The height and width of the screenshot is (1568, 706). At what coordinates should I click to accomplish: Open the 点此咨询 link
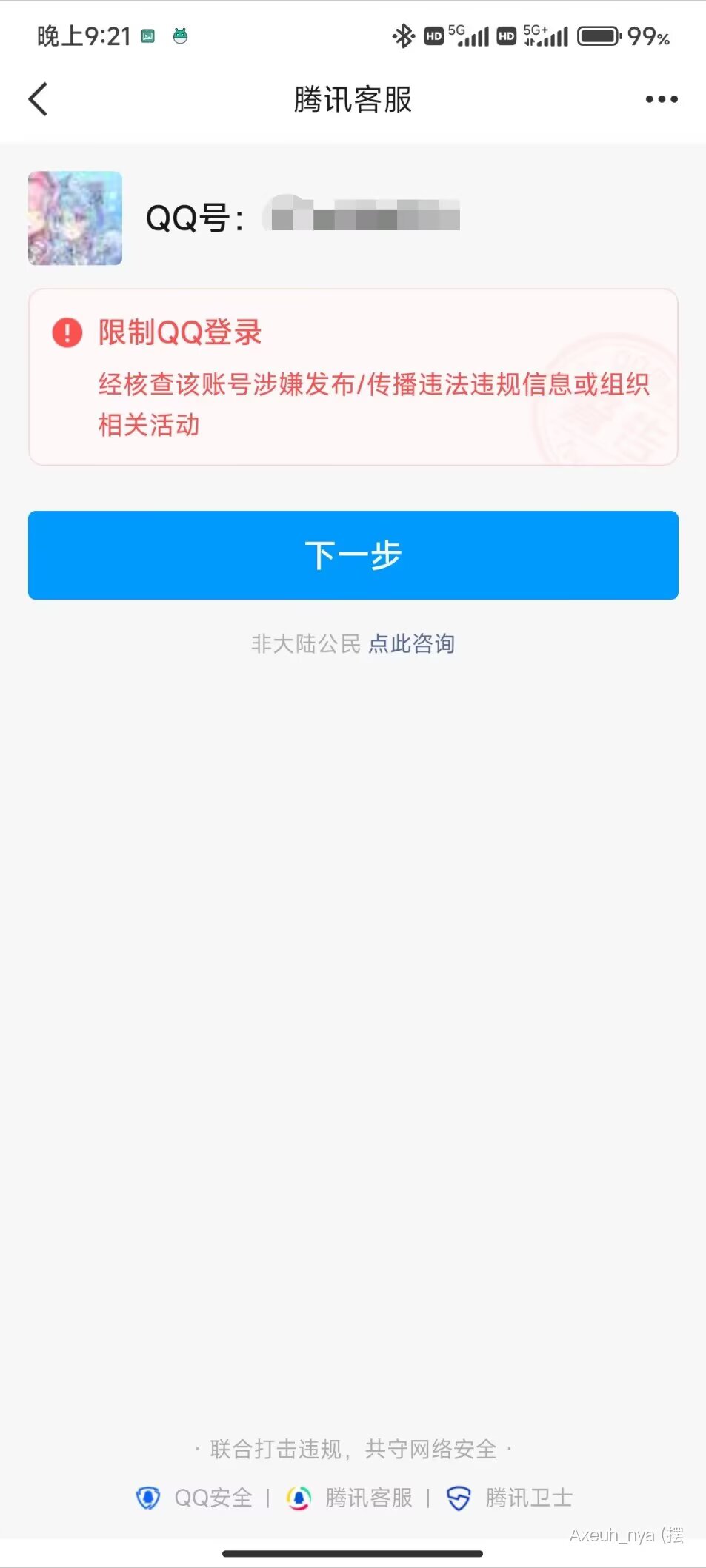(x=412, y=644)
